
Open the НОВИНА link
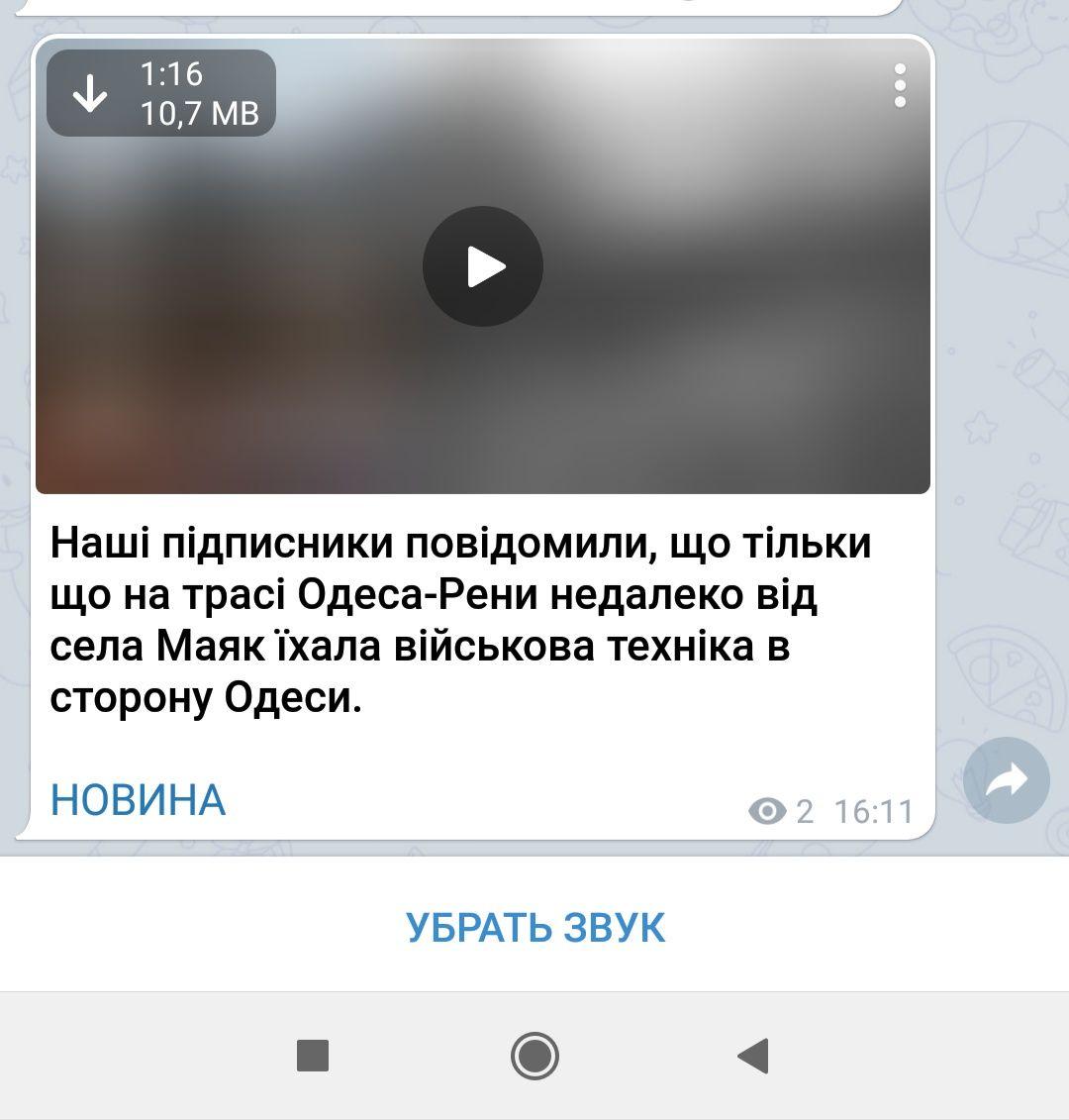click(138, 799)
